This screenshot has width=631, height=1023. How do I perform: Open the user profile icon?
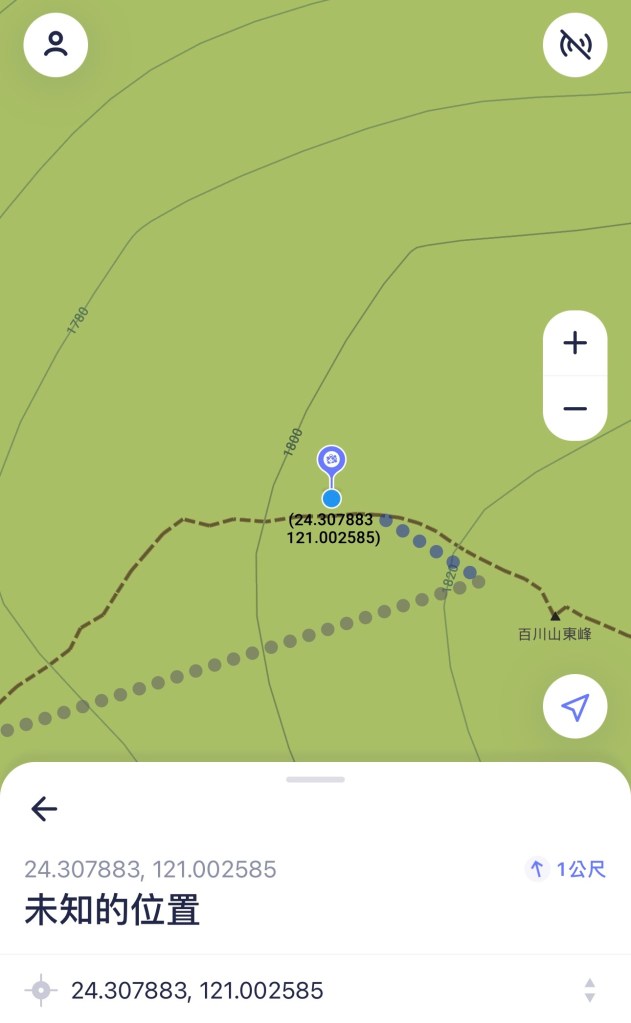point(56,45)
